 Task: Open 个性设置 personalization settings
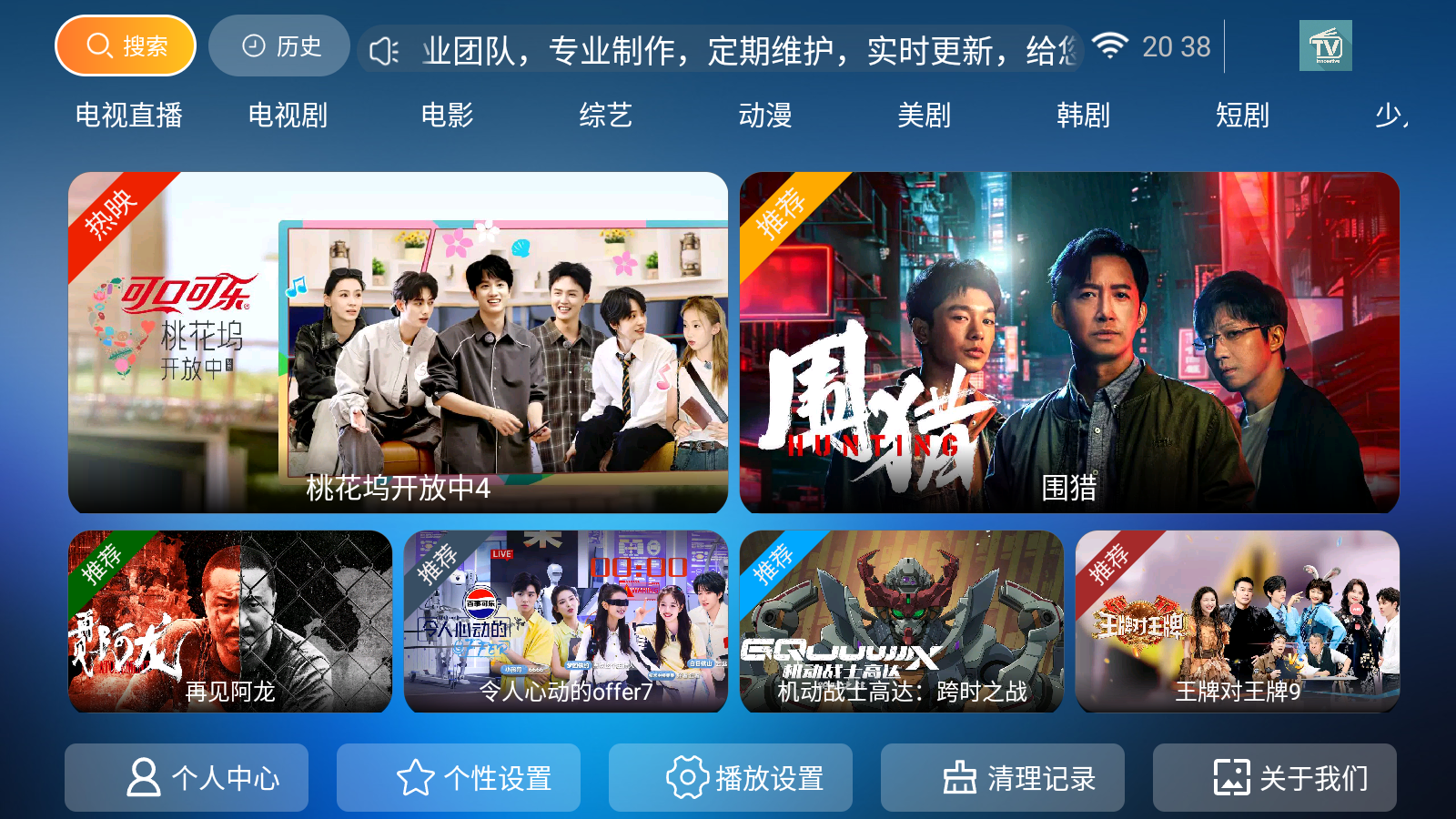pos(459,778)
